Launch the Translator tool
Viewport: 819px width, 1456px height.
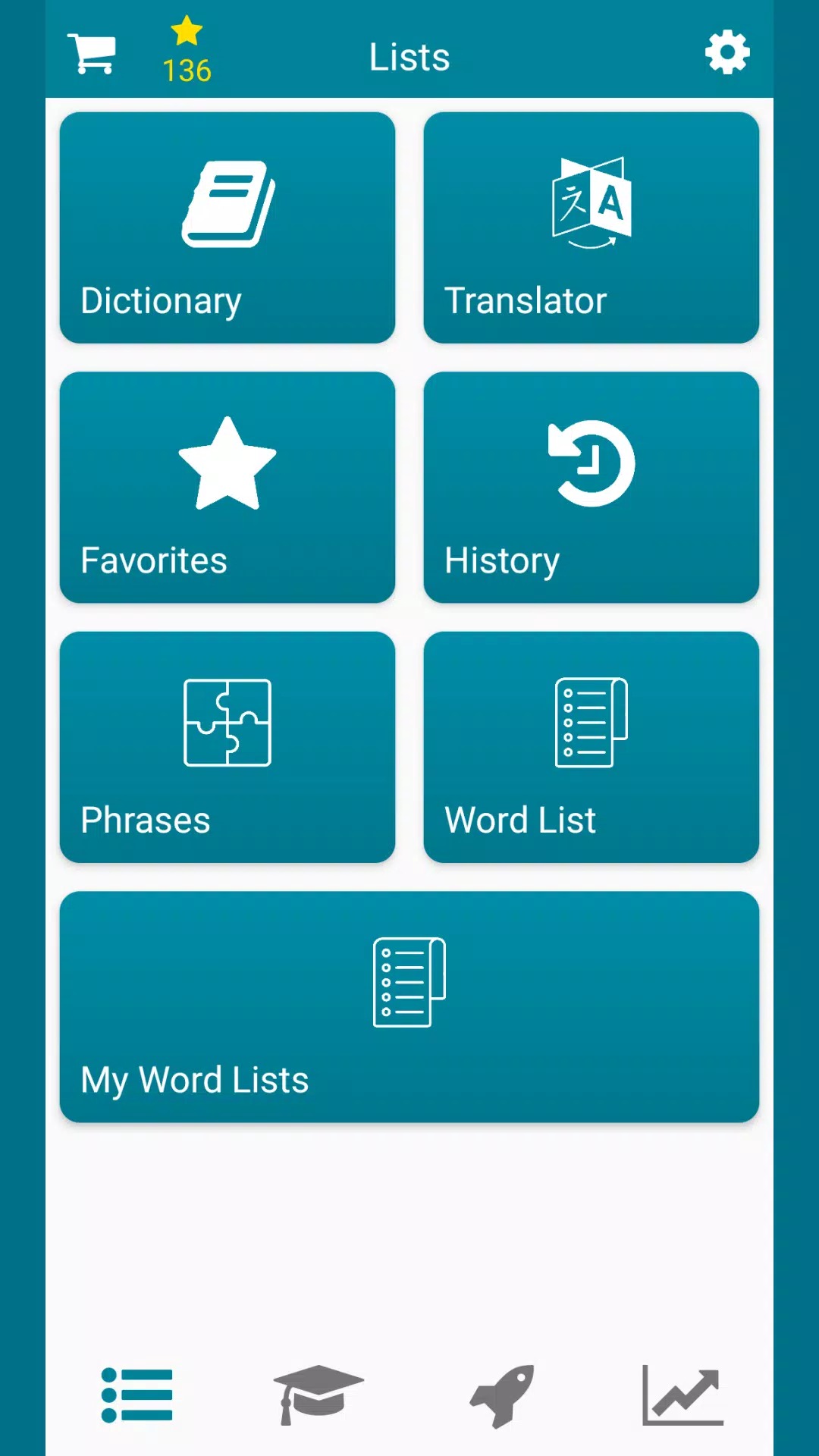coord(591,228)
